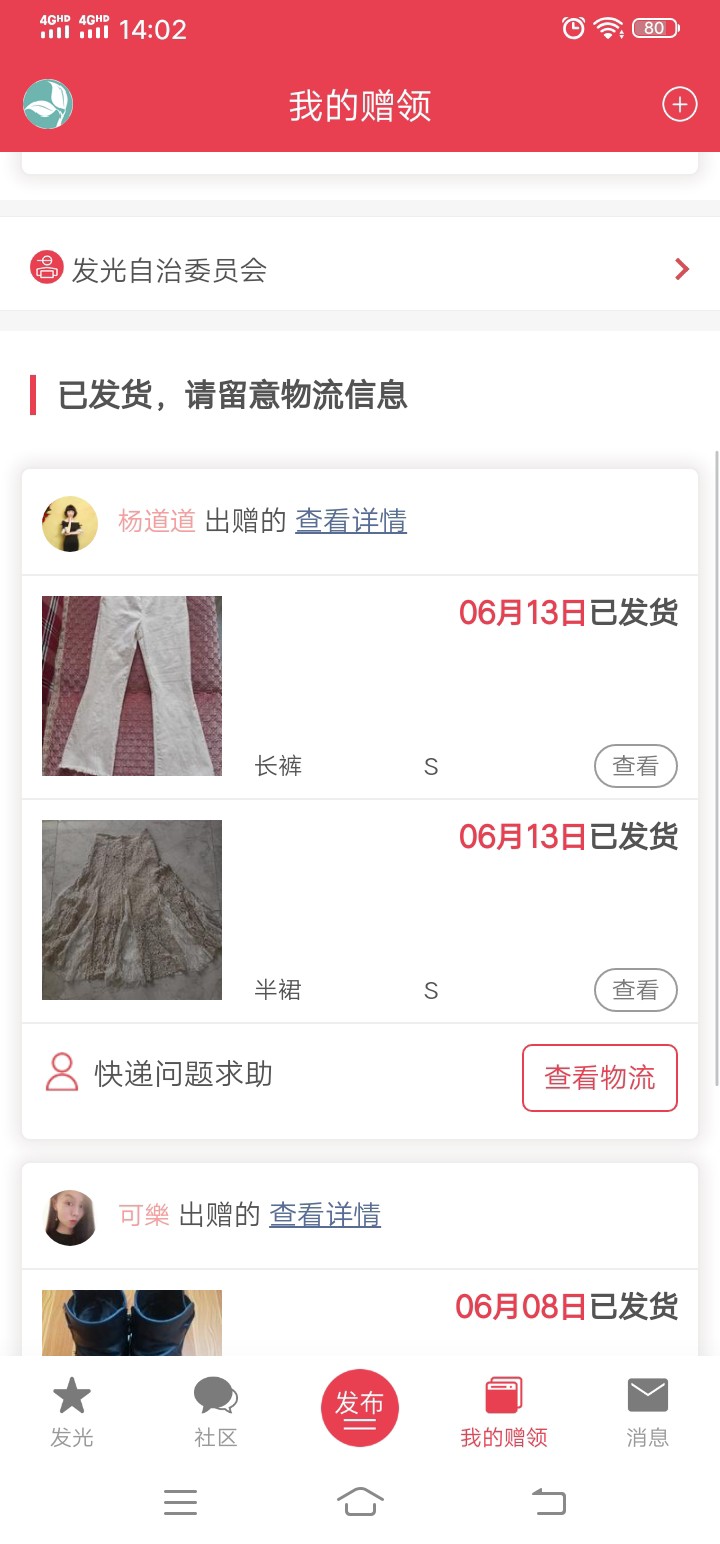Open the profile avatar in the header
This screenshot has height=1544, width=720.
[48, 104]
